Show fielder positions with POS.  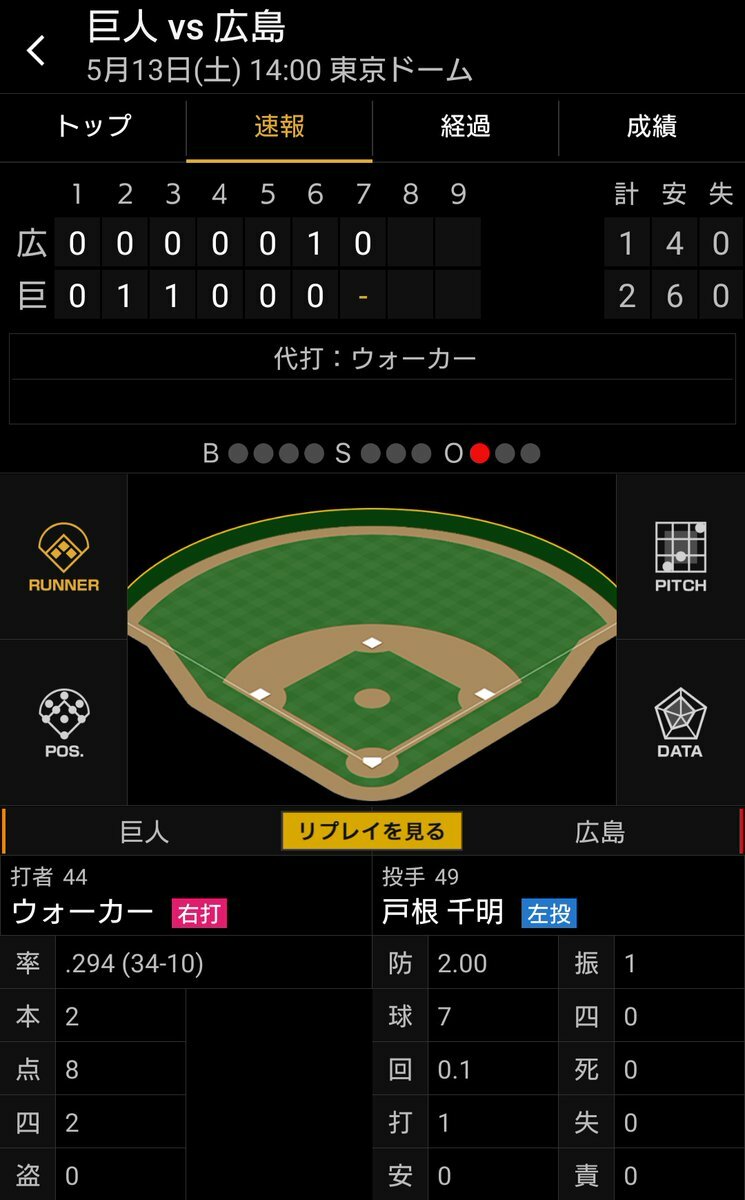[x=64, y=722]
